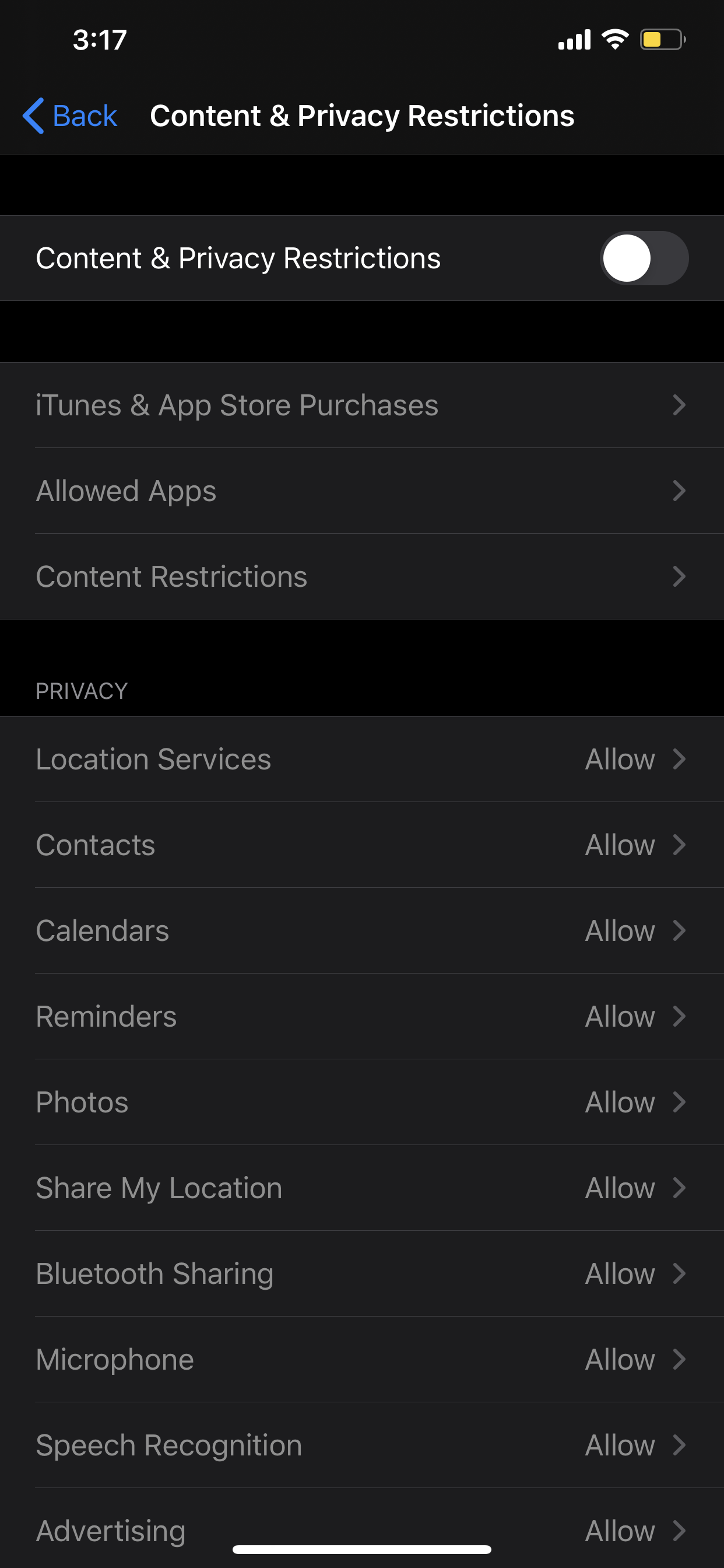Viewport: 724px width, 1568px height.
Task: Go back to the previous screen
Action: (x=70, y=116)
